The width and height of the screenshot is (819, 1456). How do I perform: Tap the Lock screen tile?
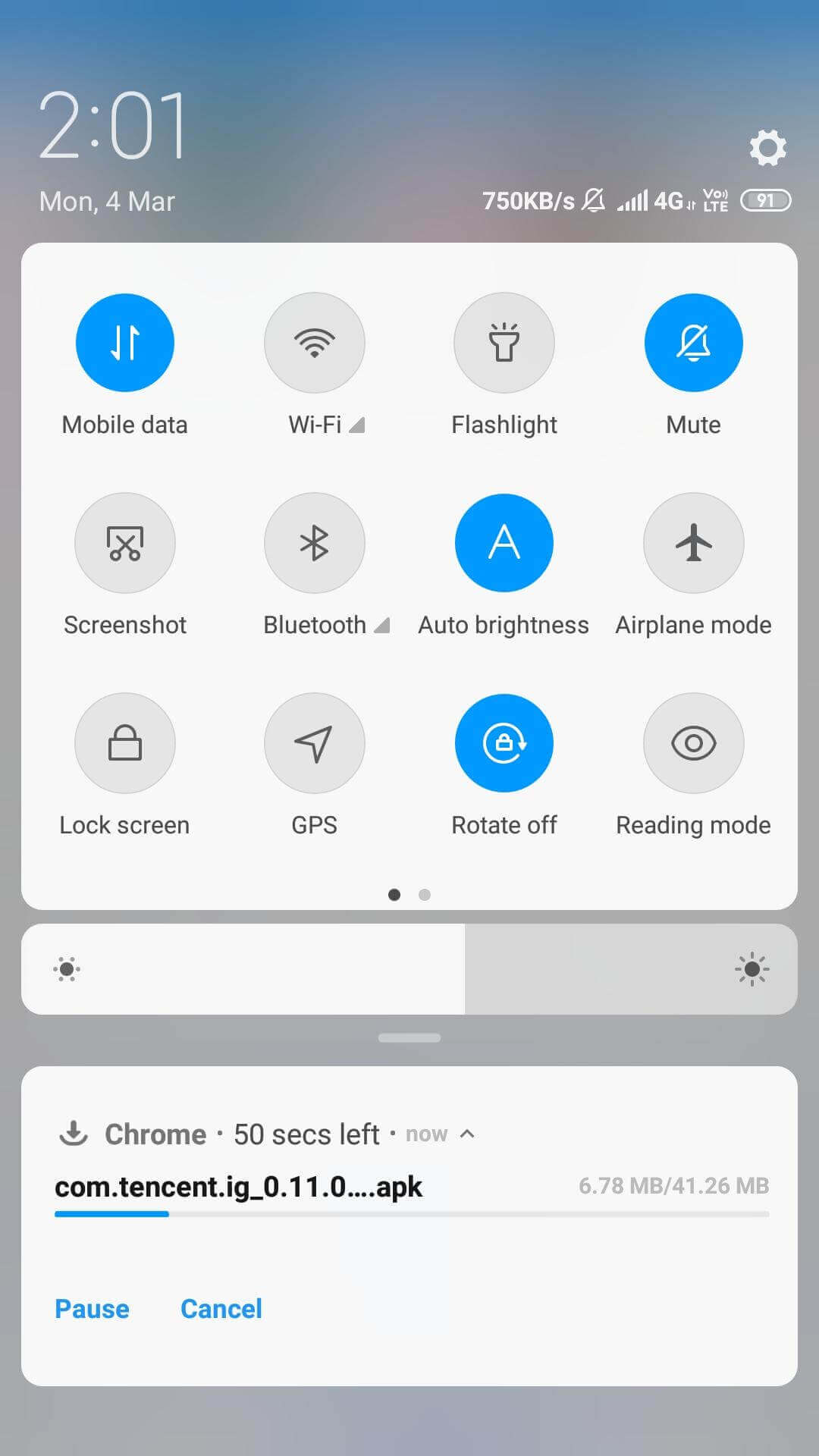point(125,743)
